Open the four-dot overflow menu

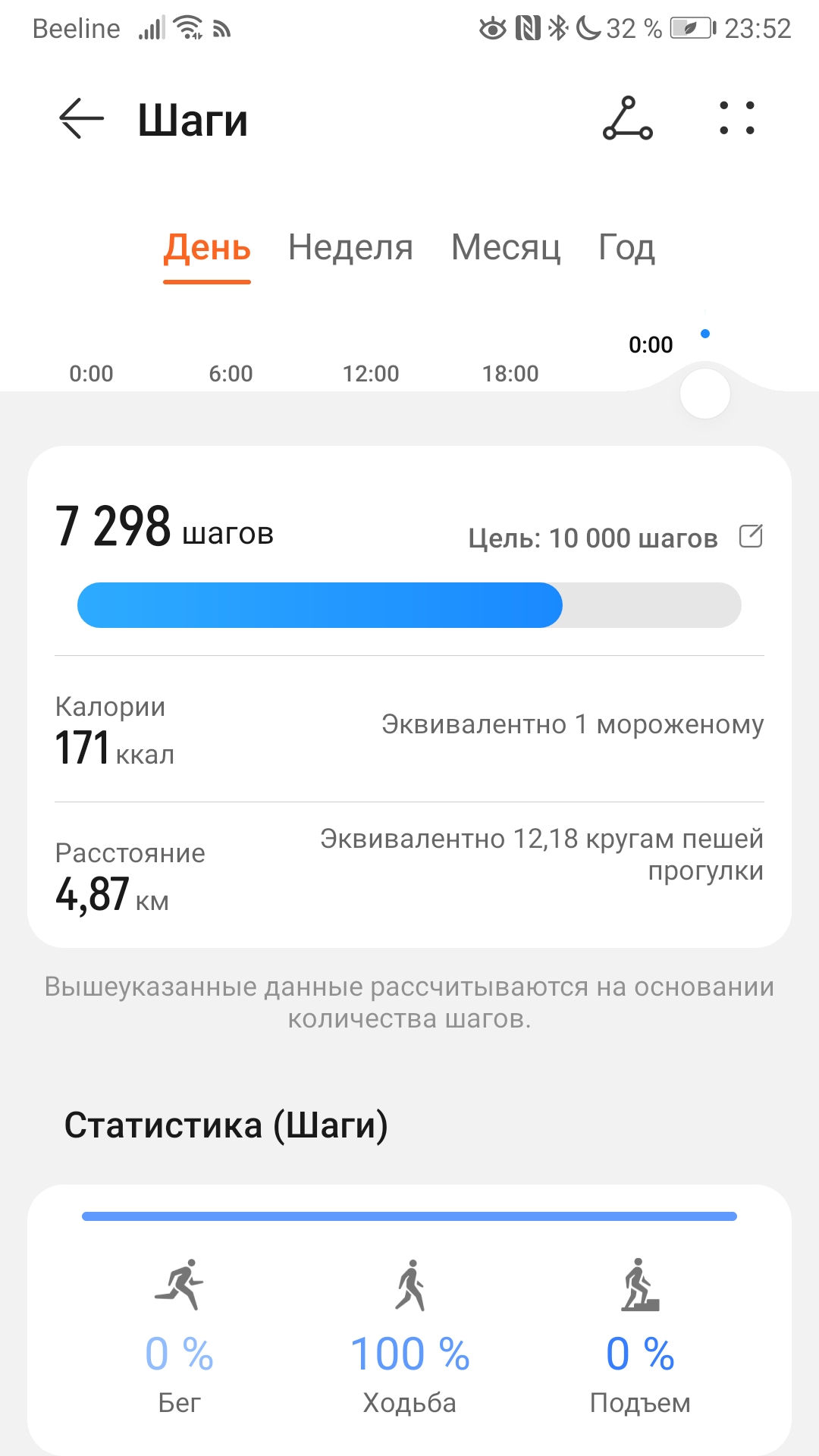[736, 118]
